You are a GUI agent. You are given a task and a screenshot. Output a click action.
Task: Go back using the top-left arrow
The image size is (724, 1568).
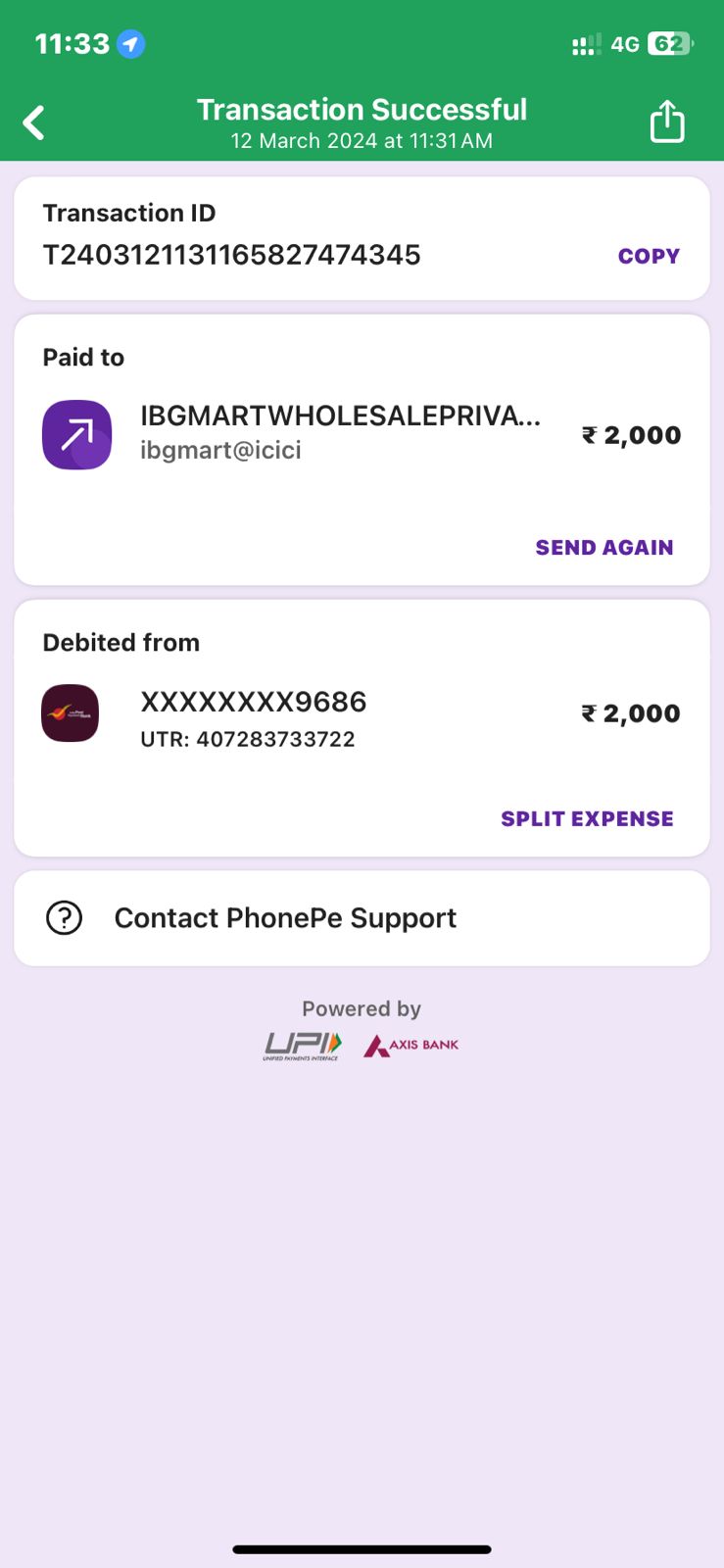tap(34, 123)
